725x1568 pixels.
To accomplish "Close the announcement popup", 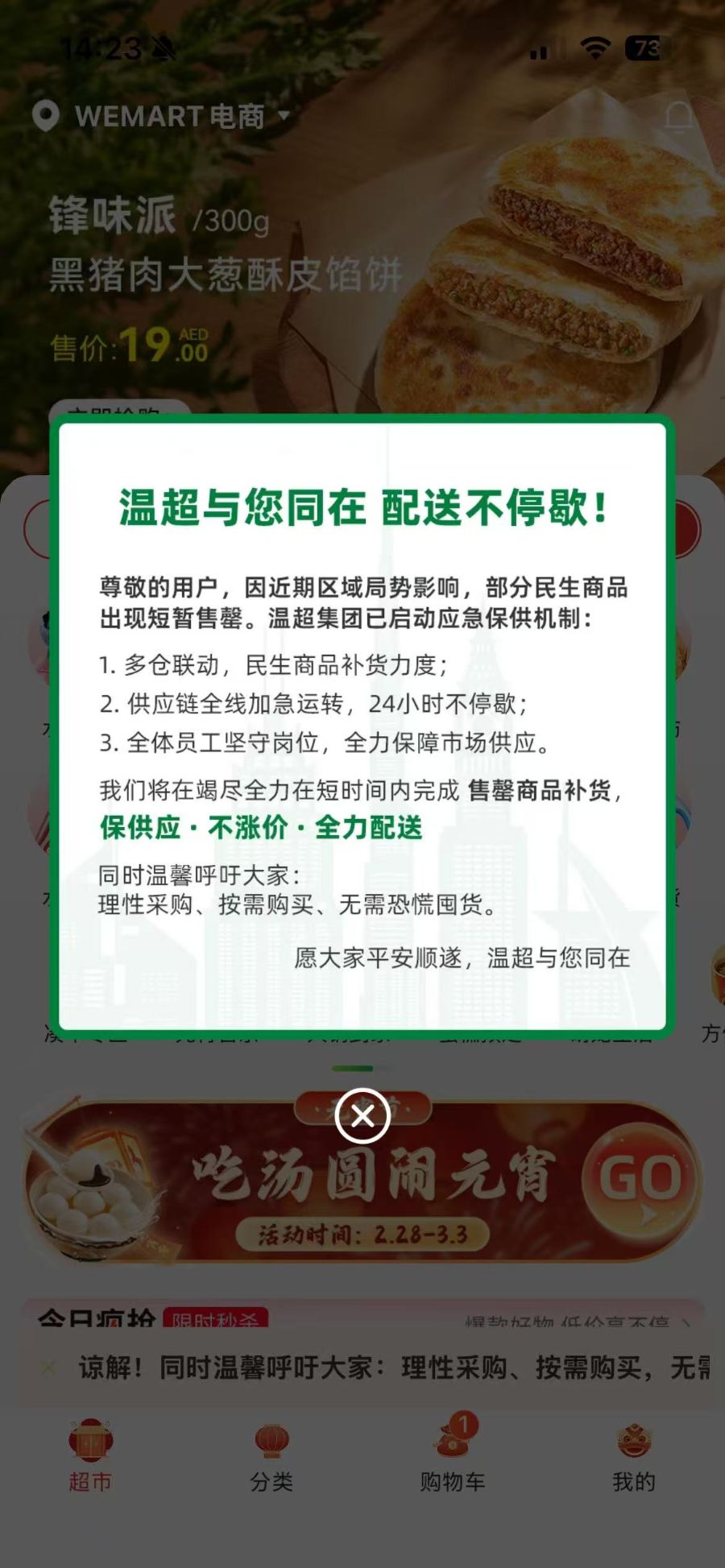I will [362, 1115].
